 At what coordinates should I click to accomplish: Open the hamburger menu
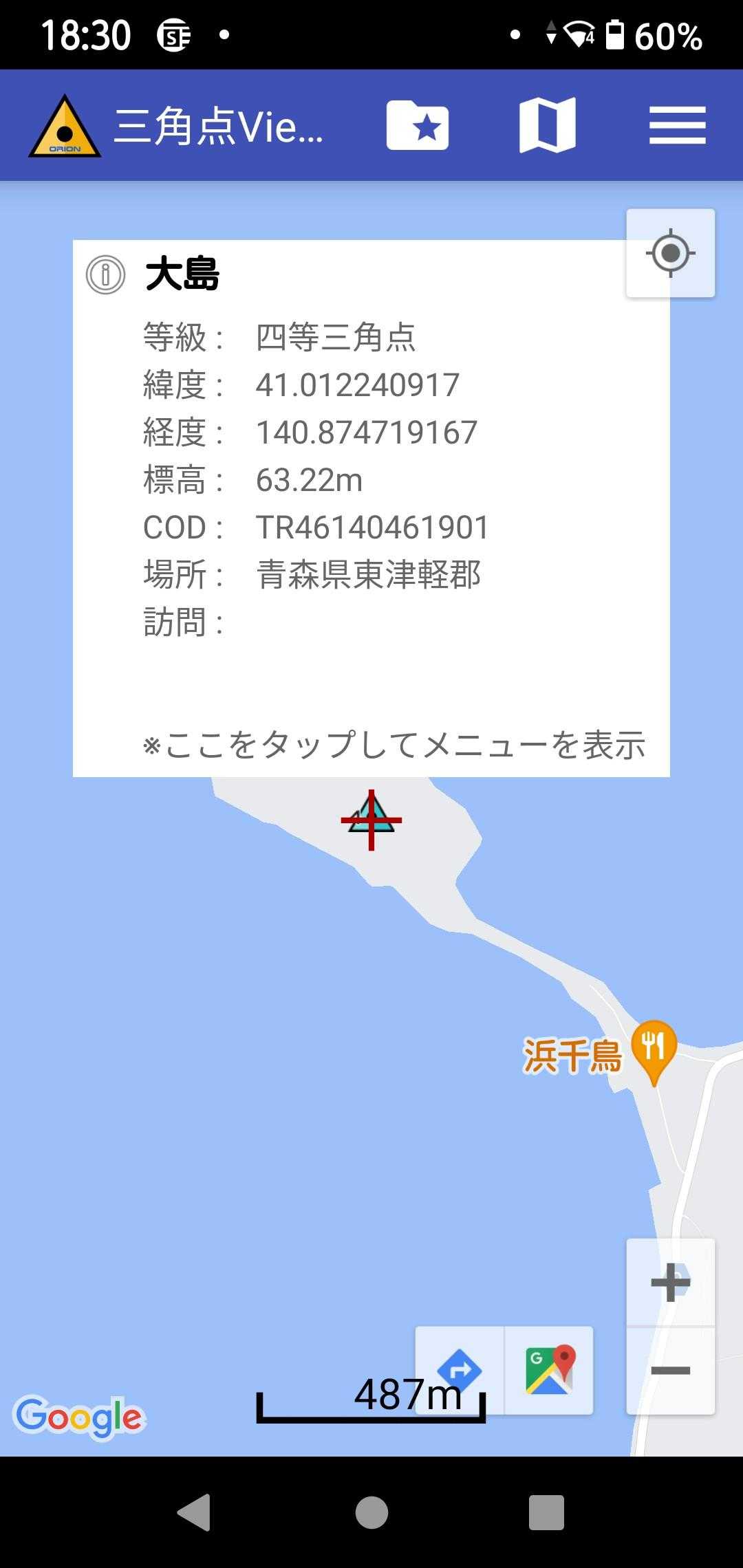coord(677,125)
